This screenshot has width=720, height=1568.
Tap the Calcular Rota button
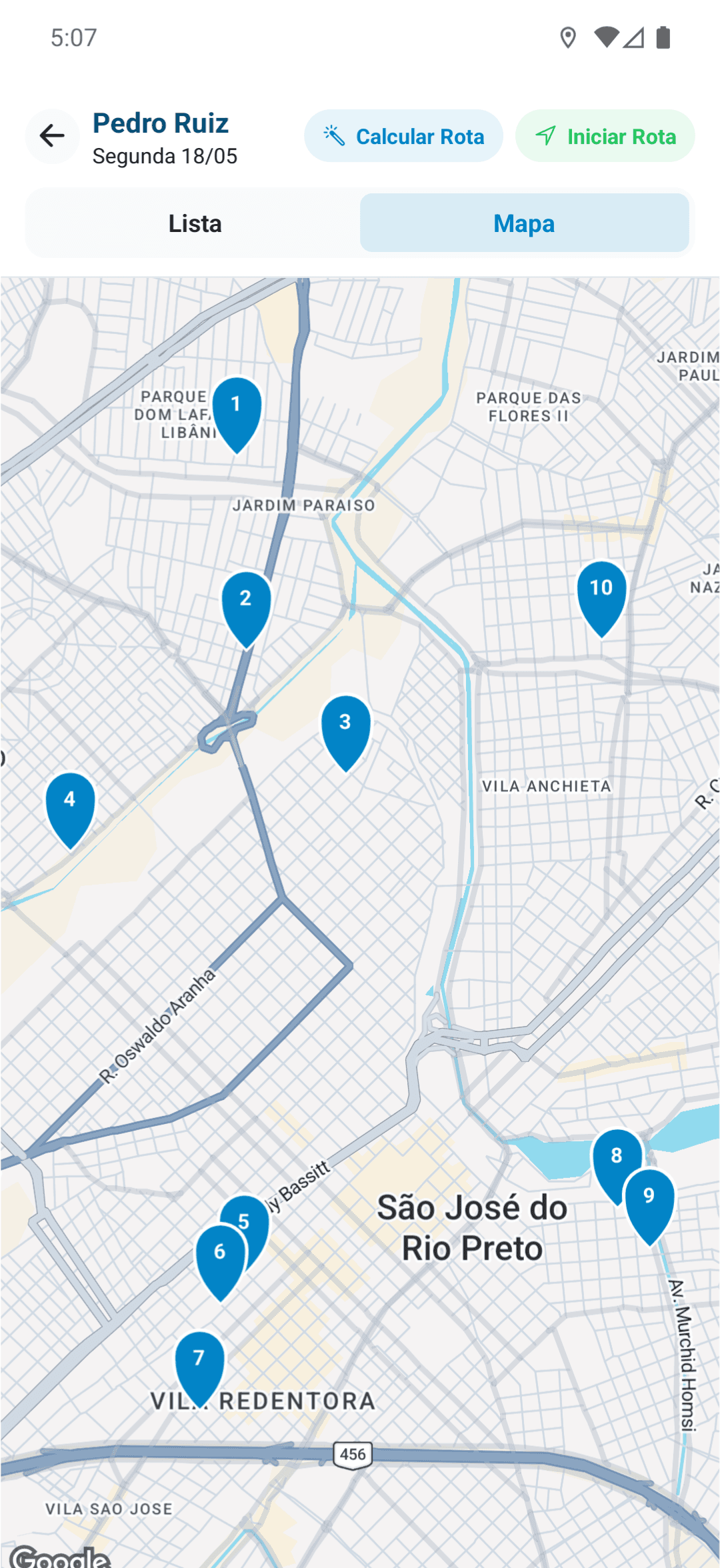coord(403,136)
